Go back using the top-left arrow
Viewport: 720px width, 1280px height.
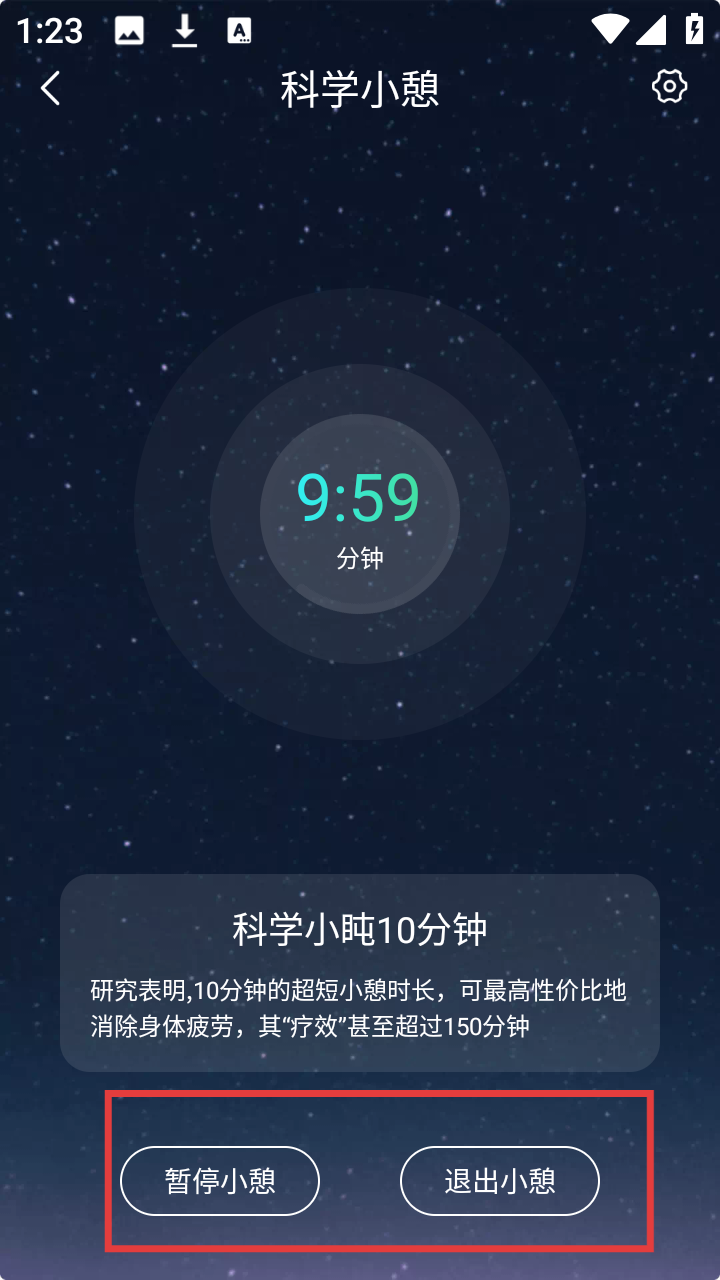(50, 88)
